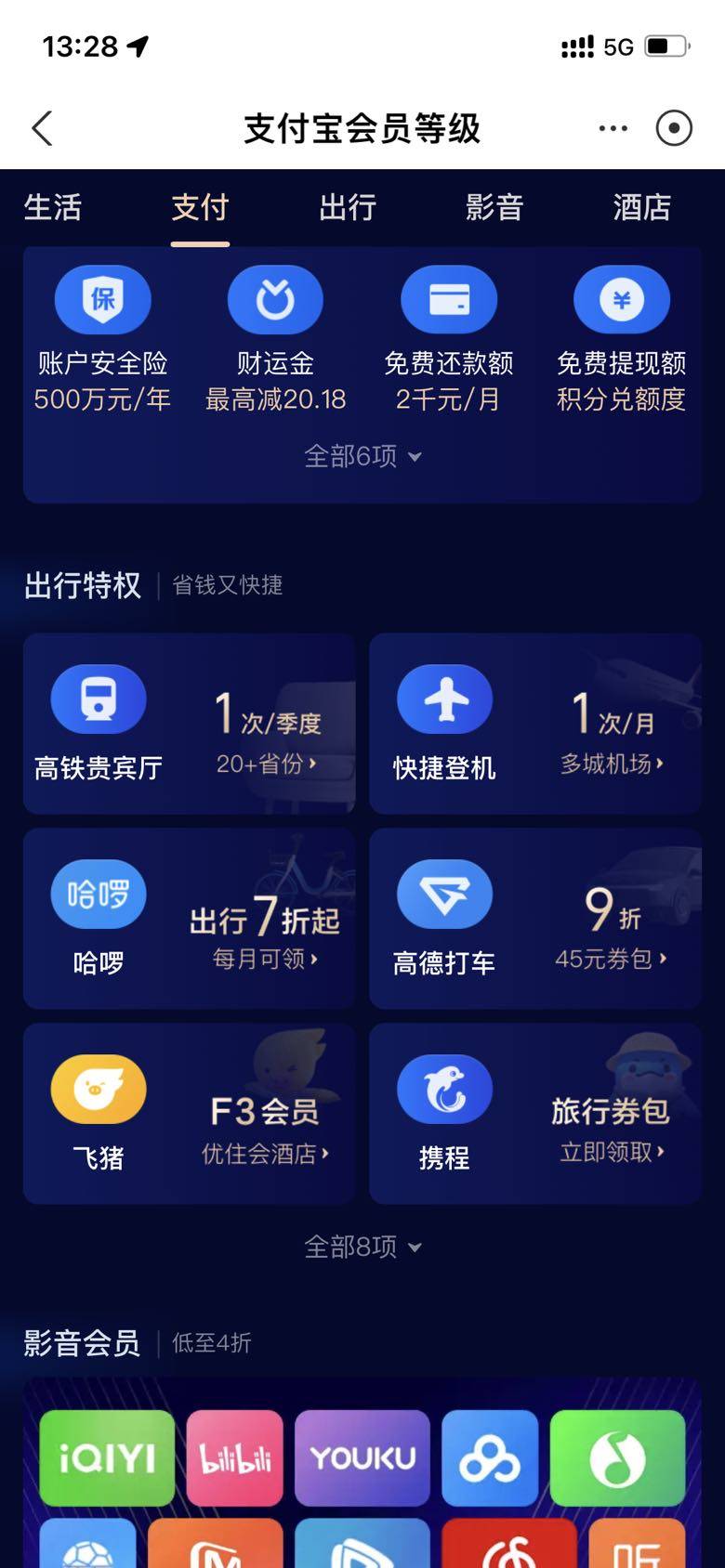Open the 快捷登机 privilege card
This screenshot has width=725, height=1568.
tap(535, 724)
